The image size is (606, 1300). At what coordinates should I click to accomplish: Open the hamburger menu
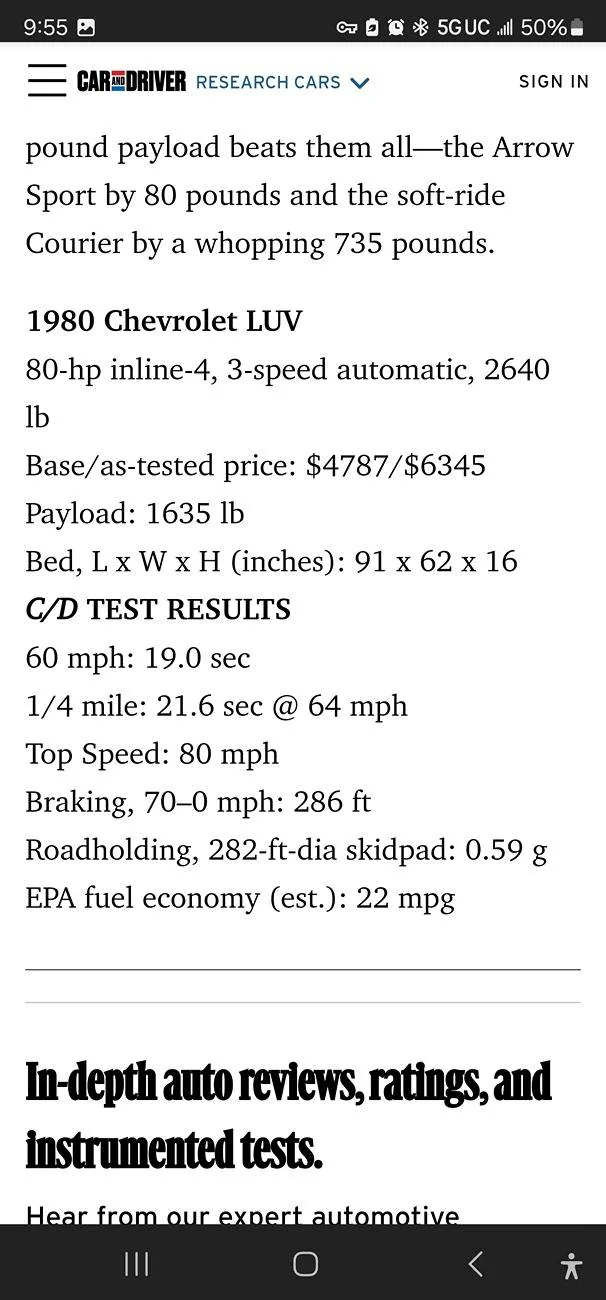46,81
